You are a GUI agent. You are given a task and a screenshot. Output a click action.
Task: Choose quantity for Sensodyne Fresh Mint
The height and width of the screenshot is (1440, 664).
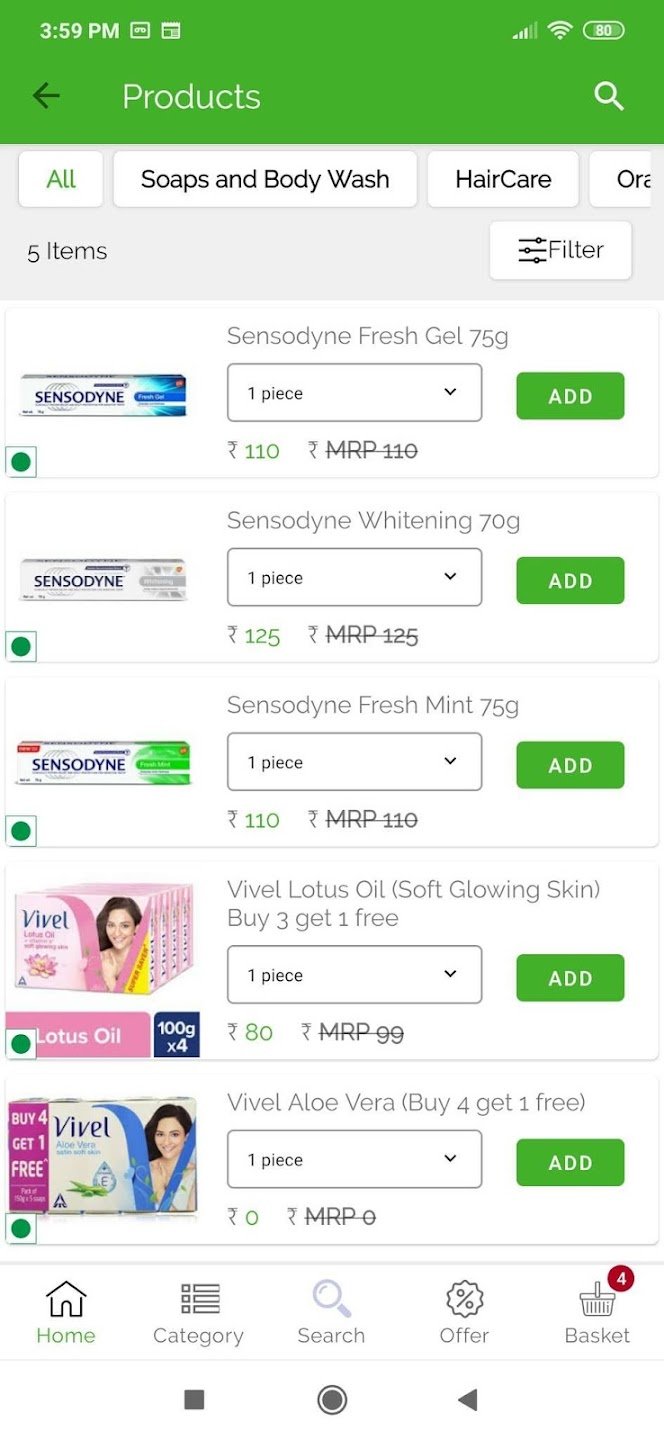tap(354, 762)
